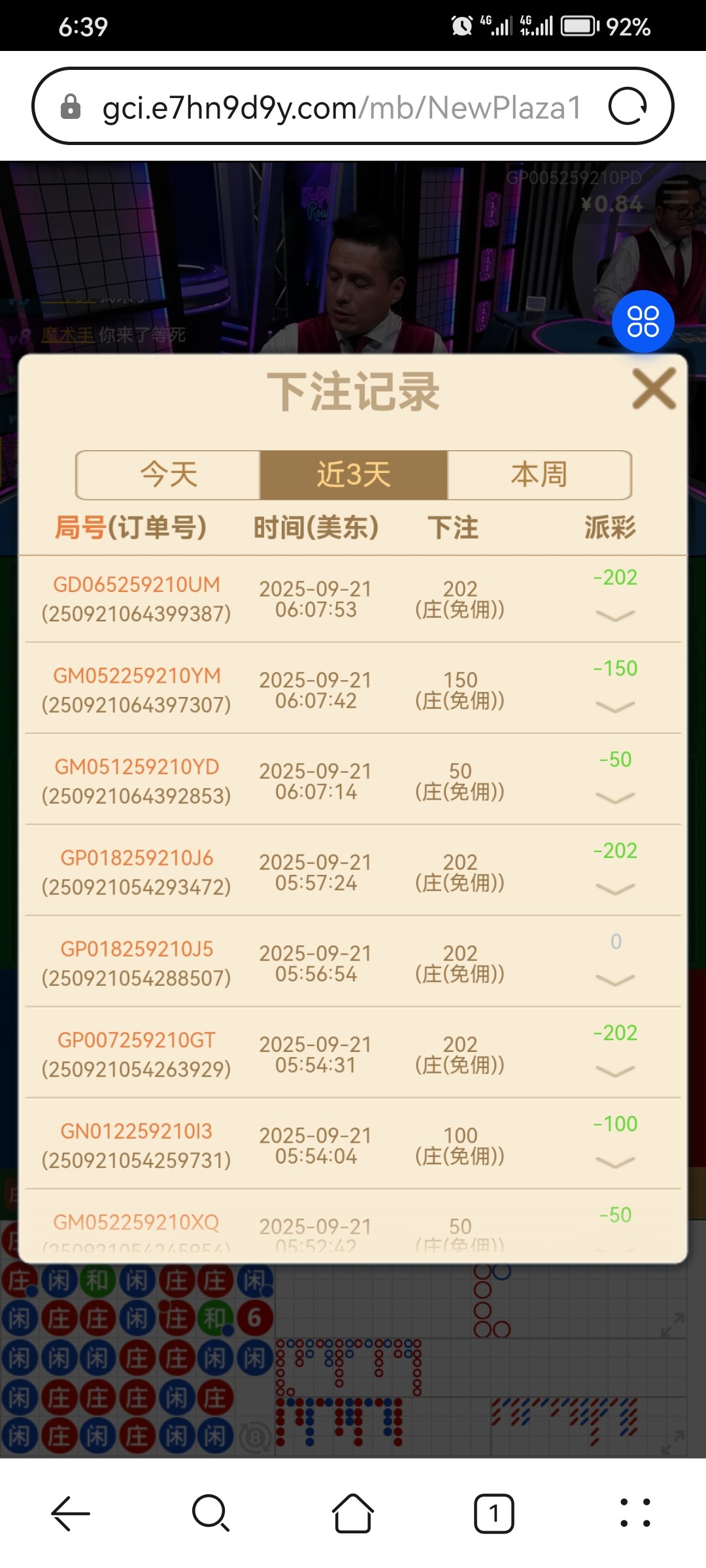
Task: Expand details for order GN012259210I3
Action: (x=615, y=1162)
